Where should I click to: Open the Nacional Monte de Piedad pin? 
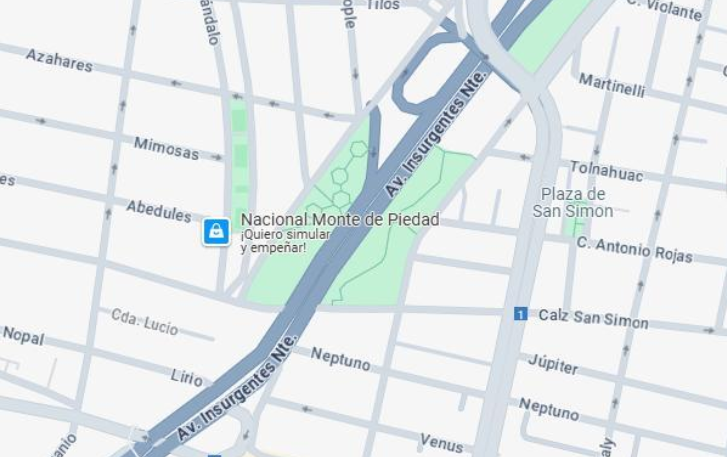pyautogui.click(x=216, y=231)
